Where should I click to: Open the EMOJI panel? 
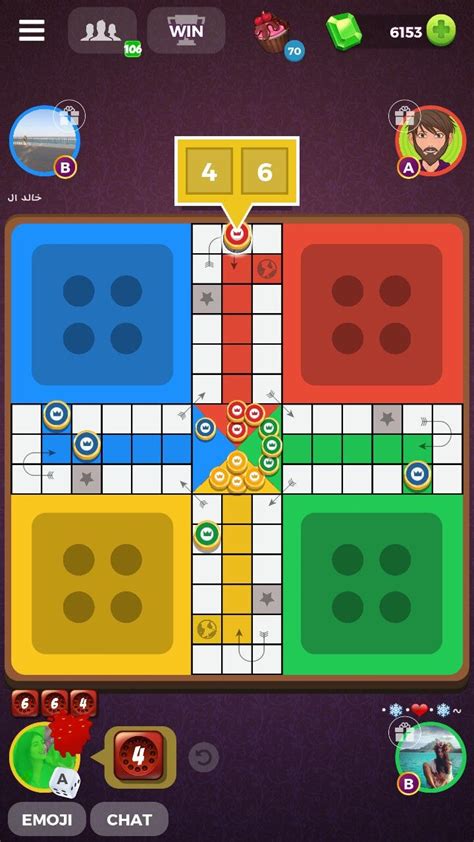pyautogui.click(x=47, y=819)
